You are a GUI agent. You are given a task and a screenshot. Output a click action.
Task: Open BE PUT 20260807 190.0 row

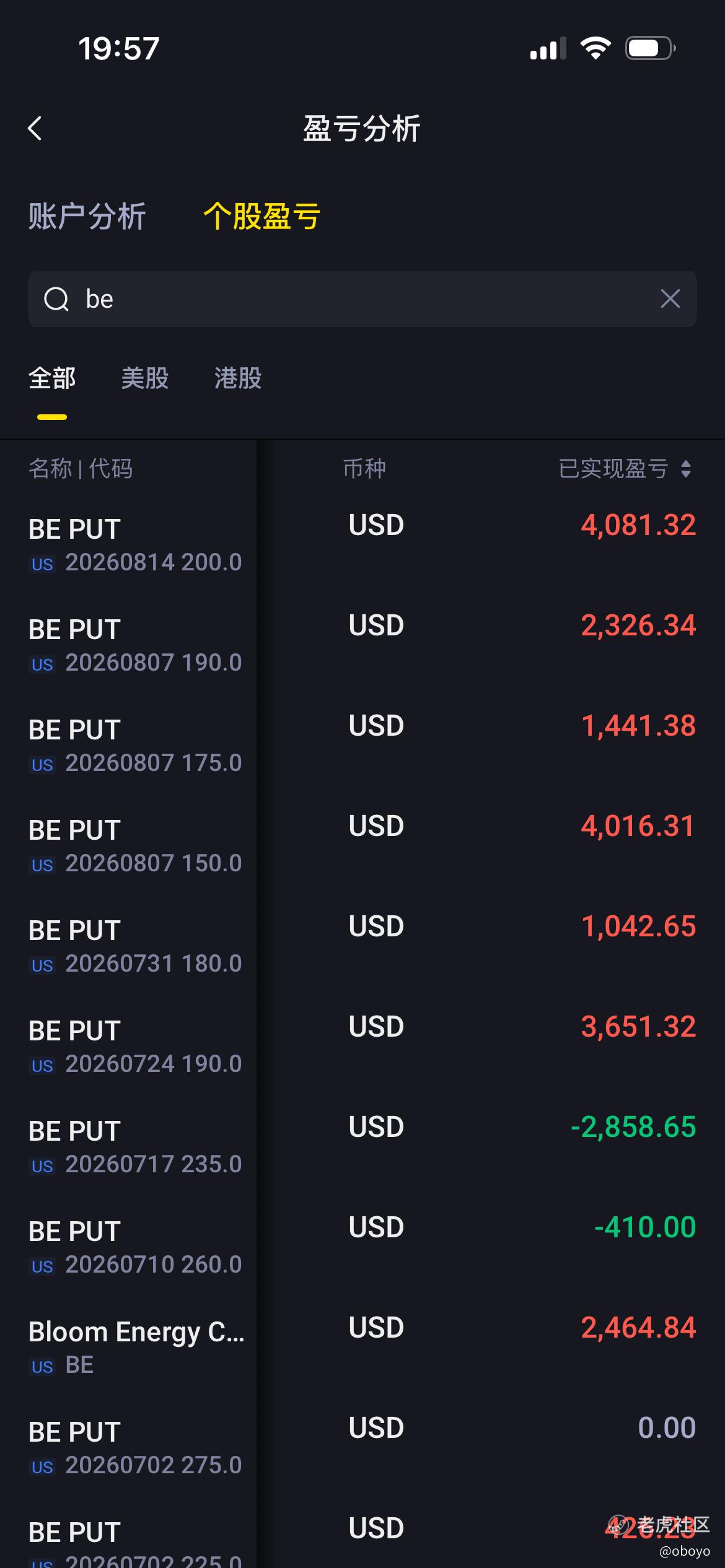362,645
